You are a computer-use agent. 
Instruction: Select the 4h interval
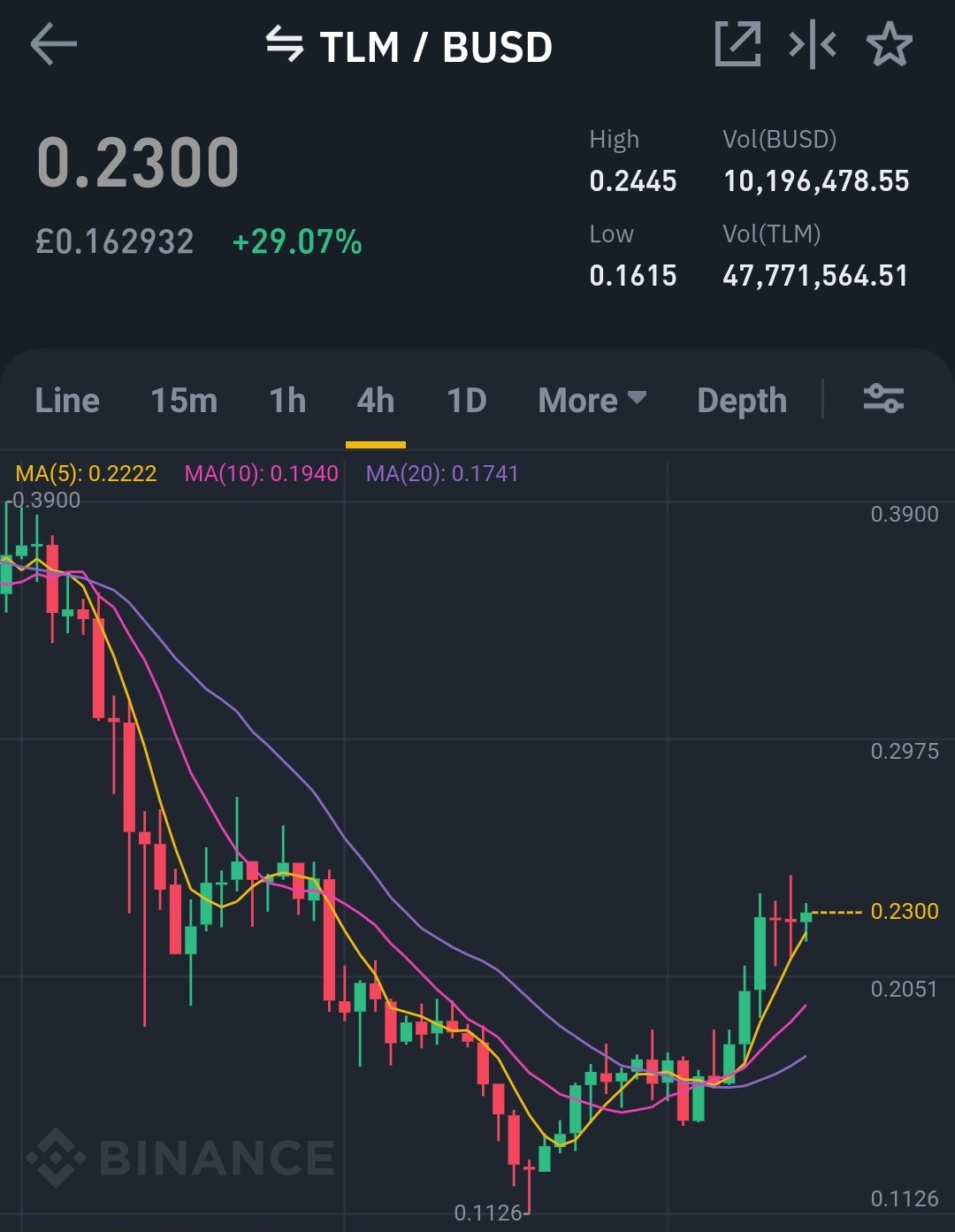pyautogui.click(x=376, y=401)
